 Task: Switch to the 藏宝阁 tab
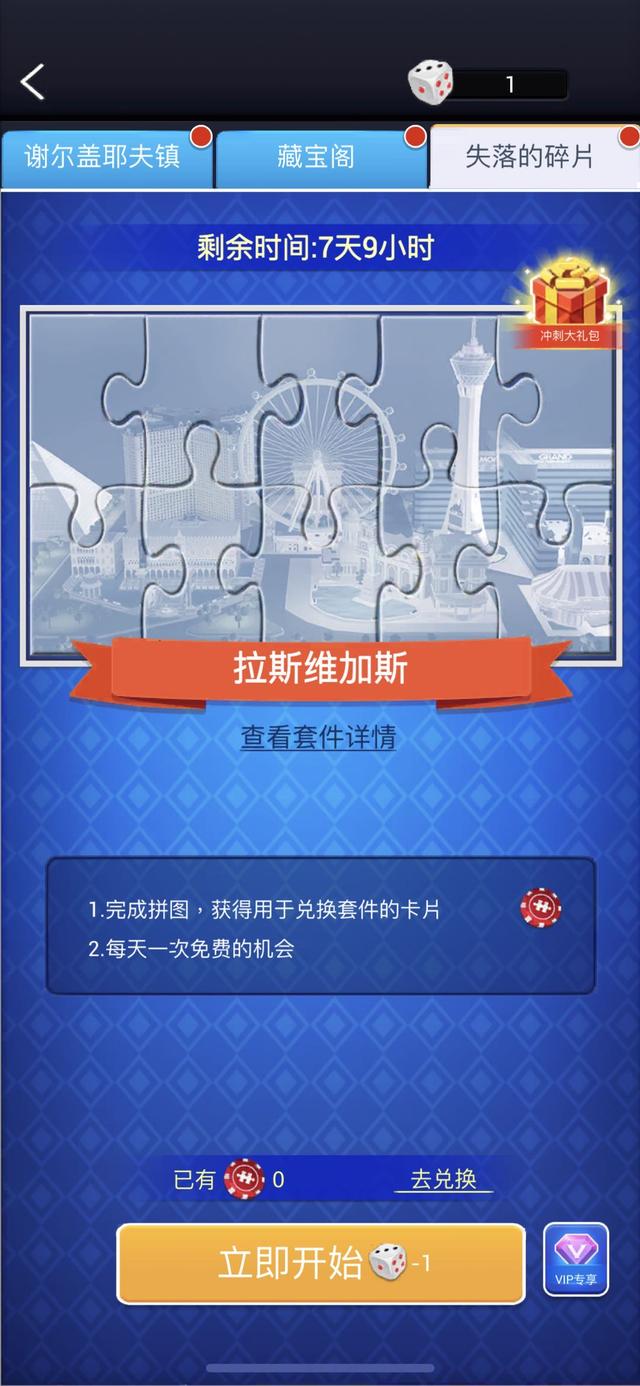click(316, 158)
